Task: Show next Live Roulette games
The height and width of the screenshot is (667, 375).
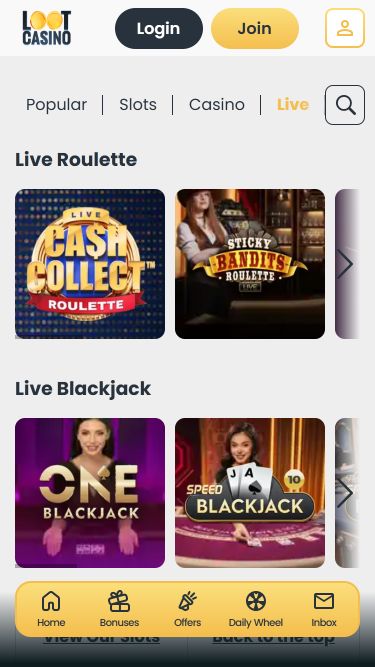Action: 345,264
